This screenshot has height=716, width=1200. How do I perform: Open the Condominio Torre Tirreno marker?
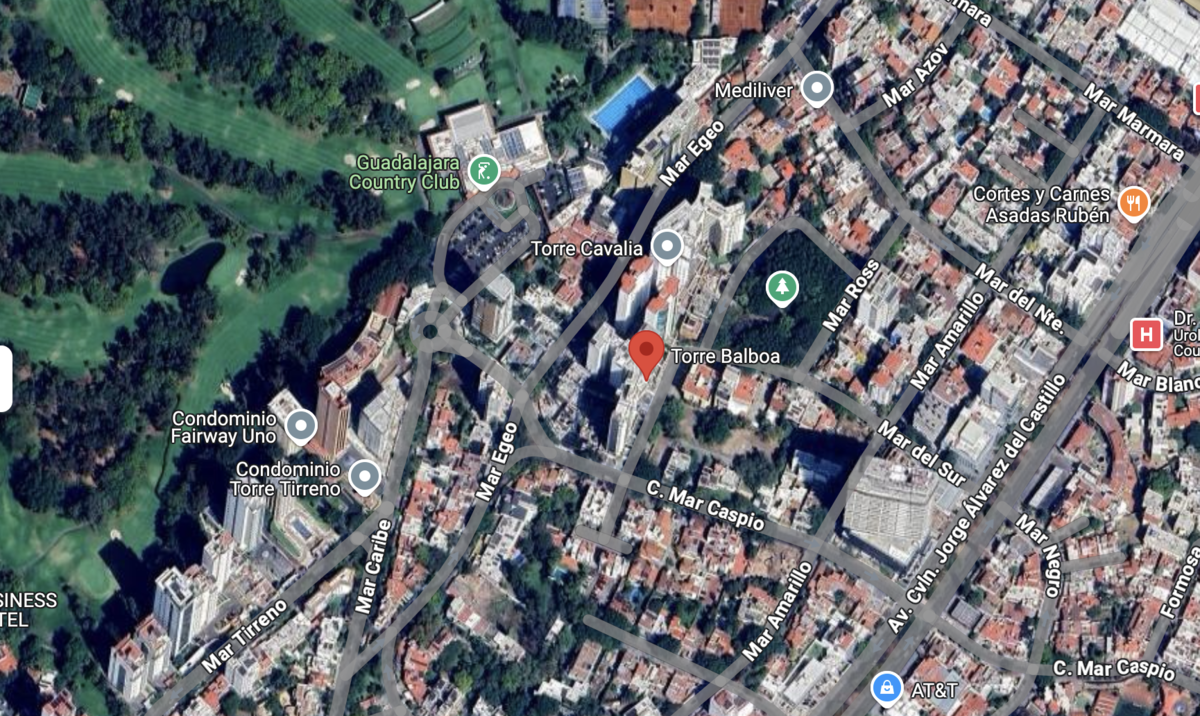click(365, 477)
